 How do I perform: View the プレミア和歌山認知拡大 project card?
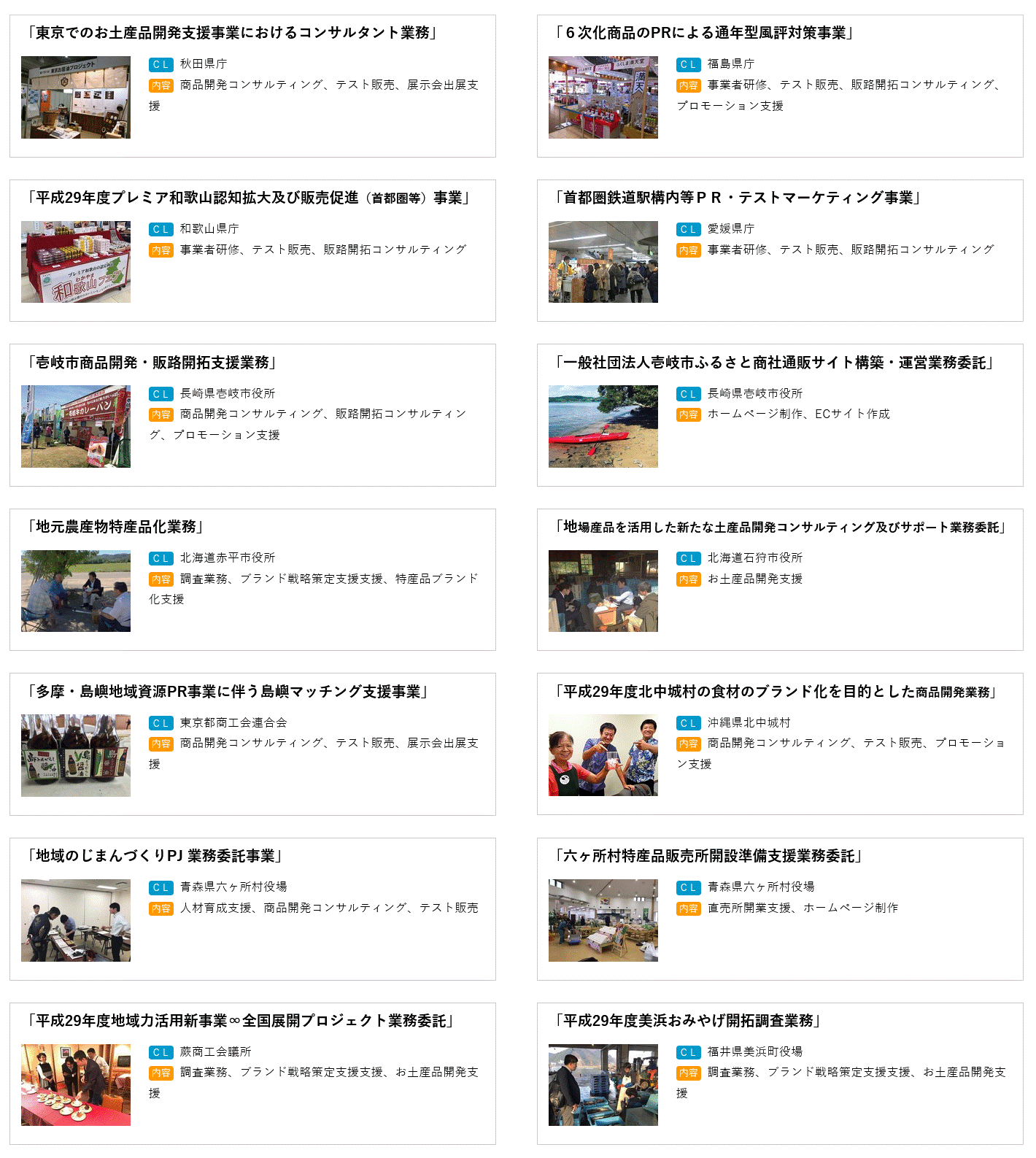point(252,250)
